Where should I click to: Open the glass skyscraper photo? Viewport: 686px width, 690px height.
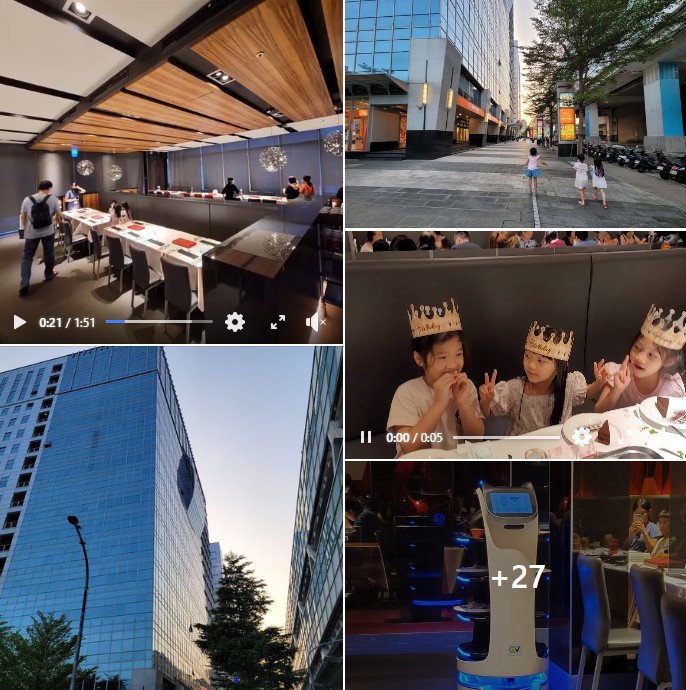pyautogui.click(x=170, y=518)
